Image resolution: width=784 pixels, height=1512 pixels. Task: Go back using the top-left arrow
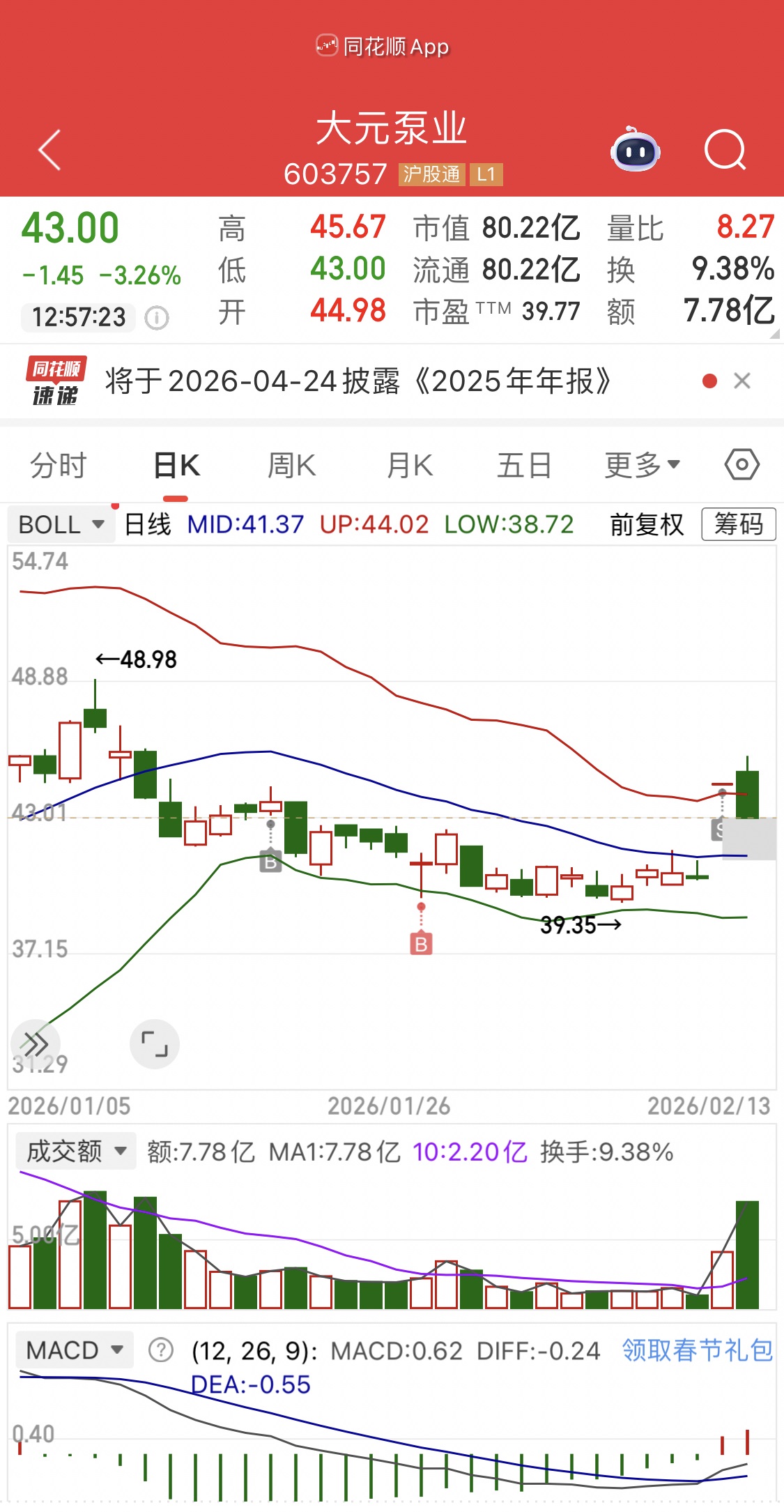click(50, 150)
